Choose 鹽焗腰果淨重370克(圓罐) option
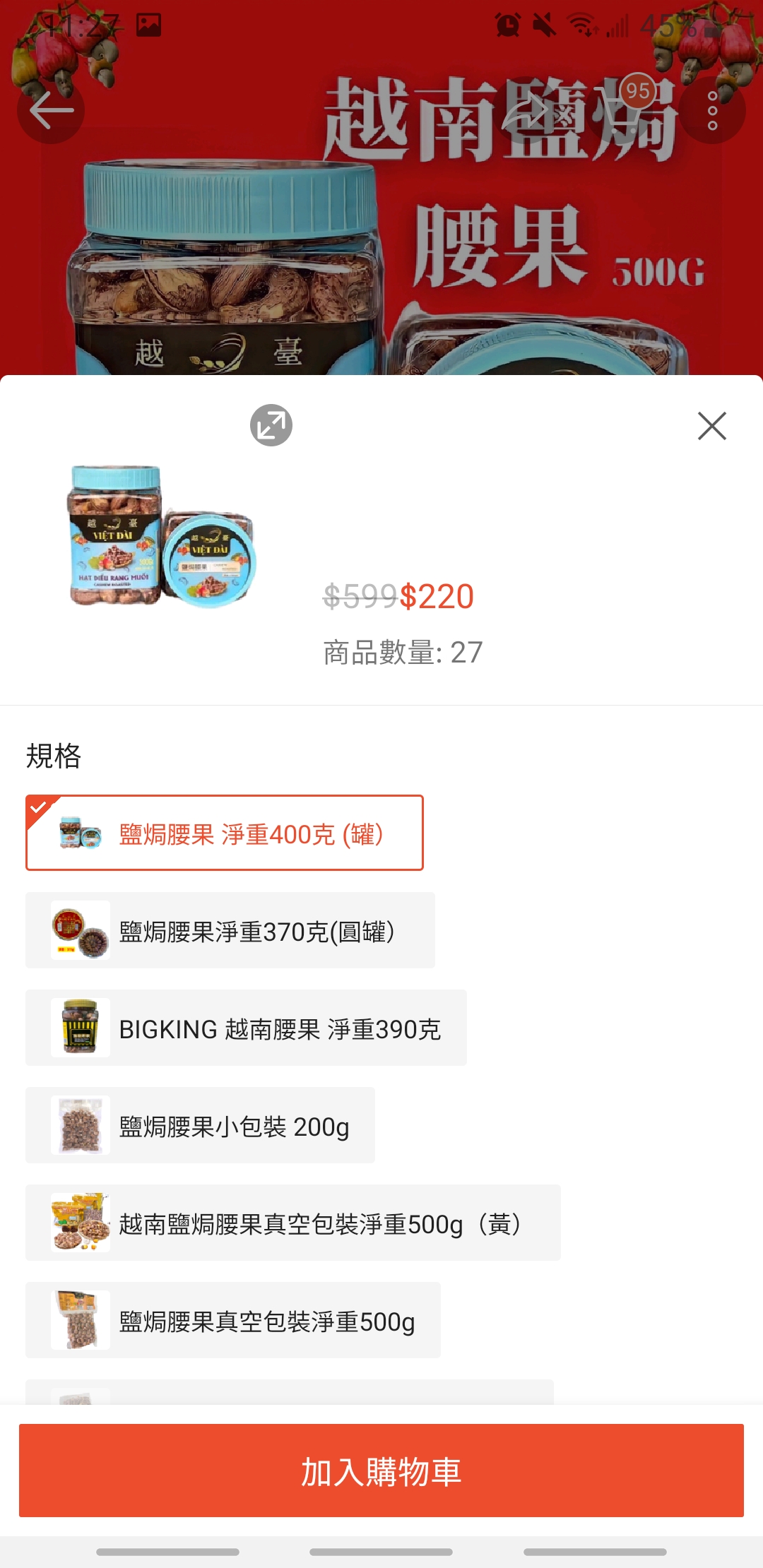The height and width of the screenshot is (1568, 763). click(x=230, y=931)
